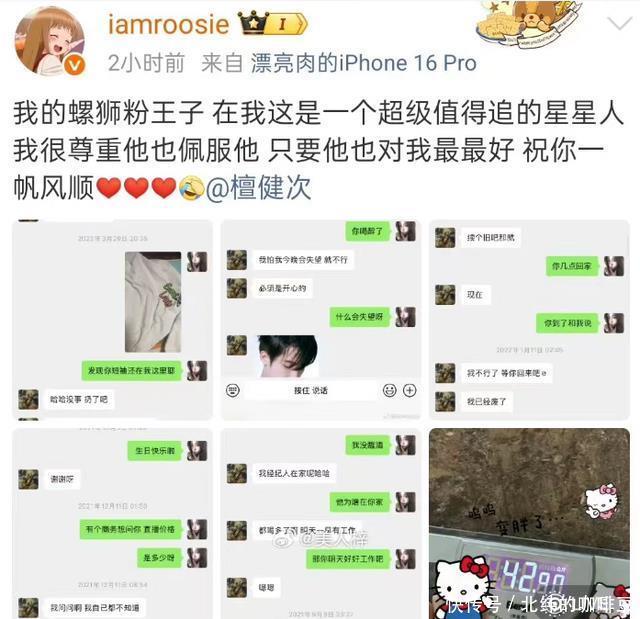Enlarge the chat screenshot mentioning 几点回家

529,318
